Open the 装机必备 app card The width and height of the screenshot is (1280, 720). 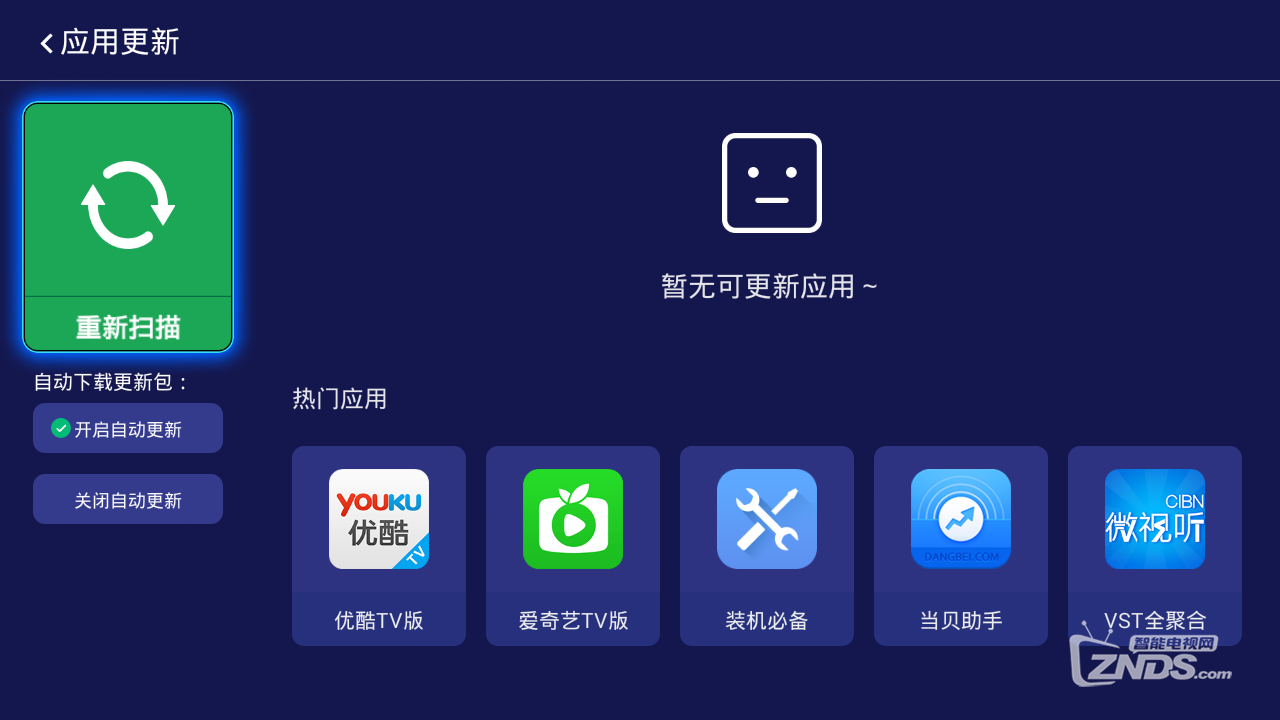(x=767, y=545)
